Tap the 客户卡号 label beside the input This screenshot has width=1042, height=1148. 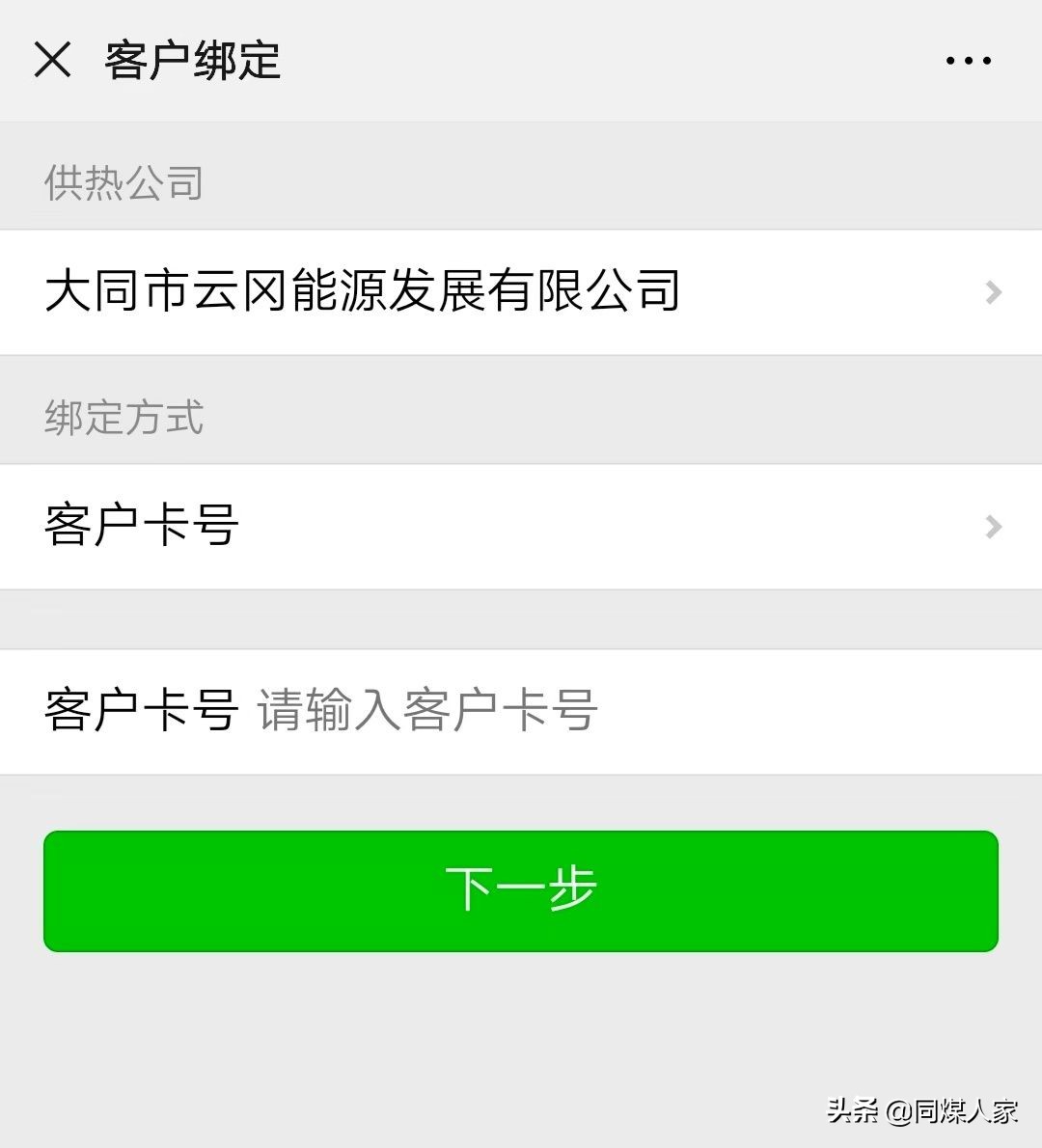(140, 711)
